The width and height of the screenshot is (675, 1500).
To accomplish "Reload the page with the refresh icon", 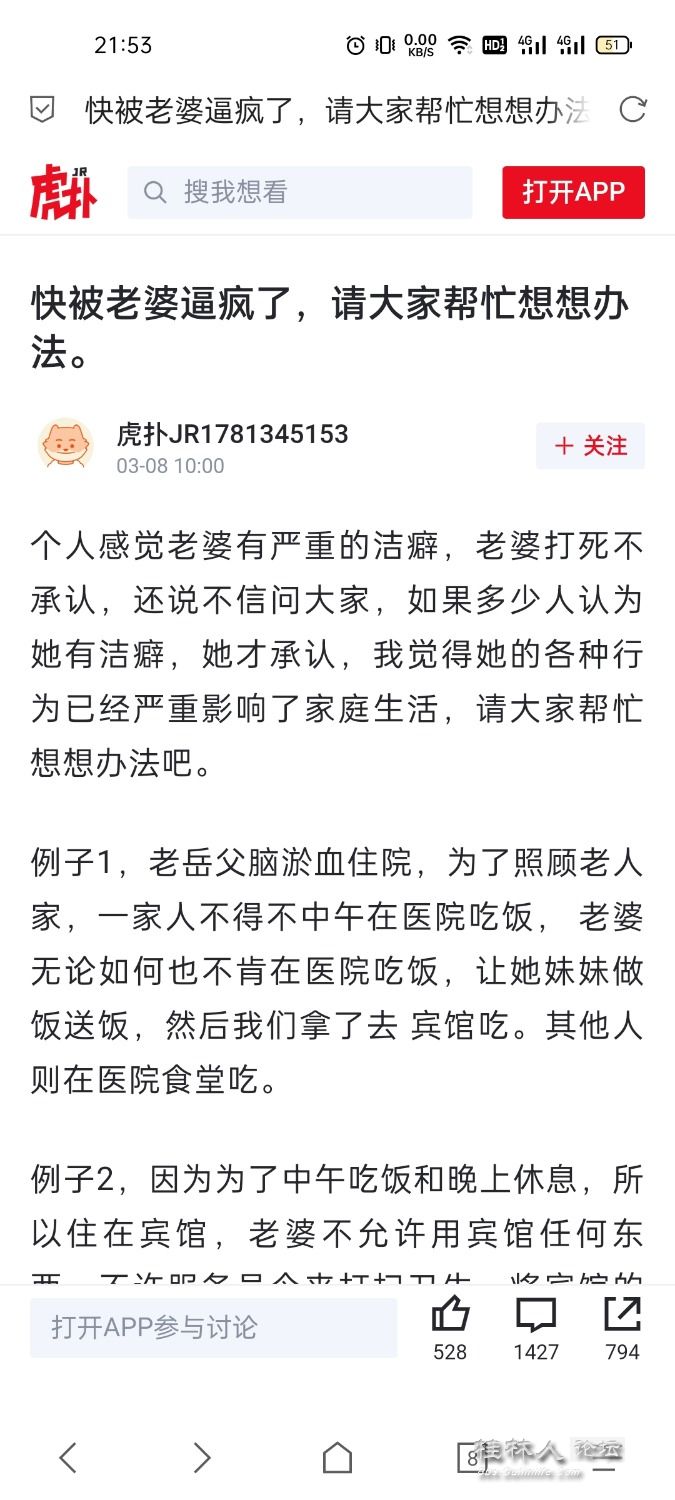I will (x=632, y=109).
